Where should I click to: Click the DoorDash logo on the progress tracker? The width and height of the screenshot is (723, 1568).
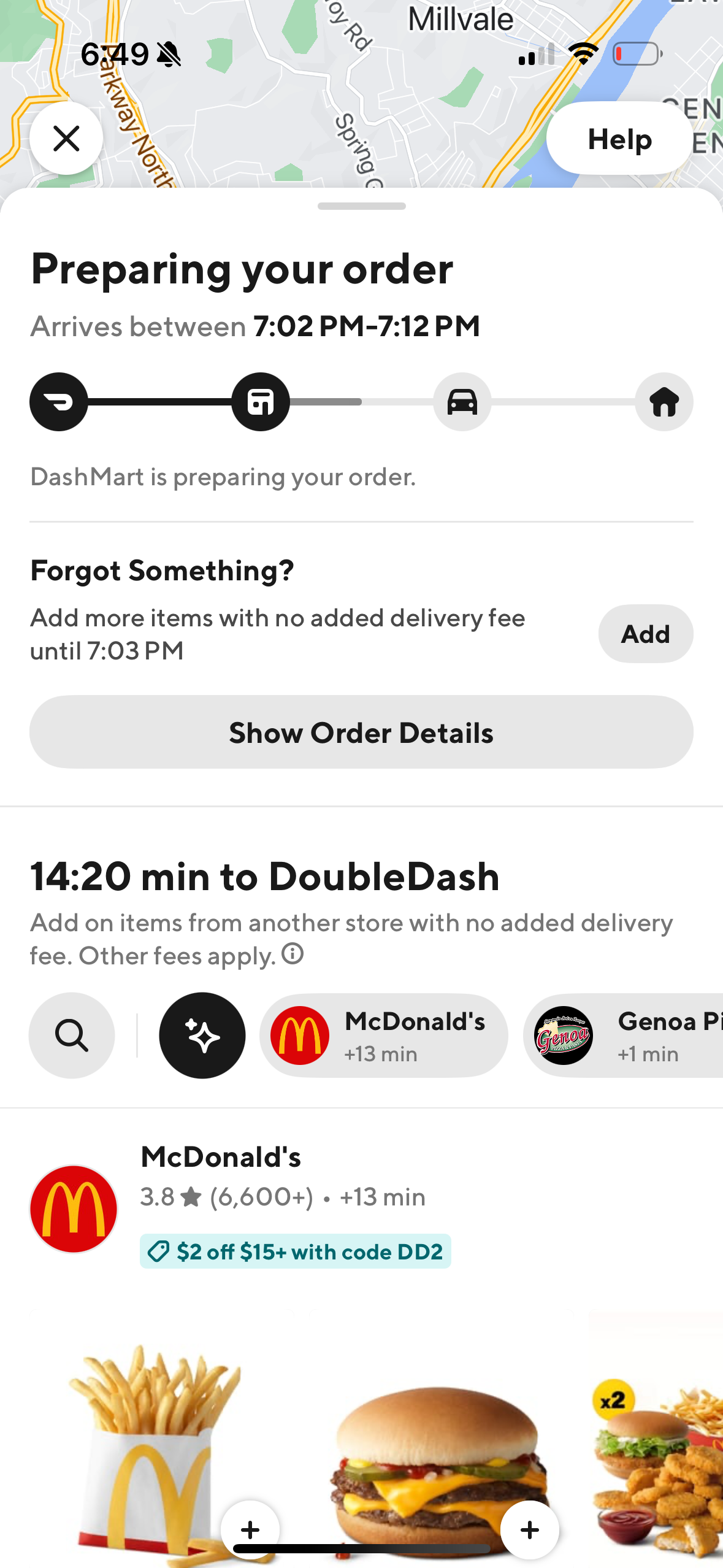(x=58, y=402)
